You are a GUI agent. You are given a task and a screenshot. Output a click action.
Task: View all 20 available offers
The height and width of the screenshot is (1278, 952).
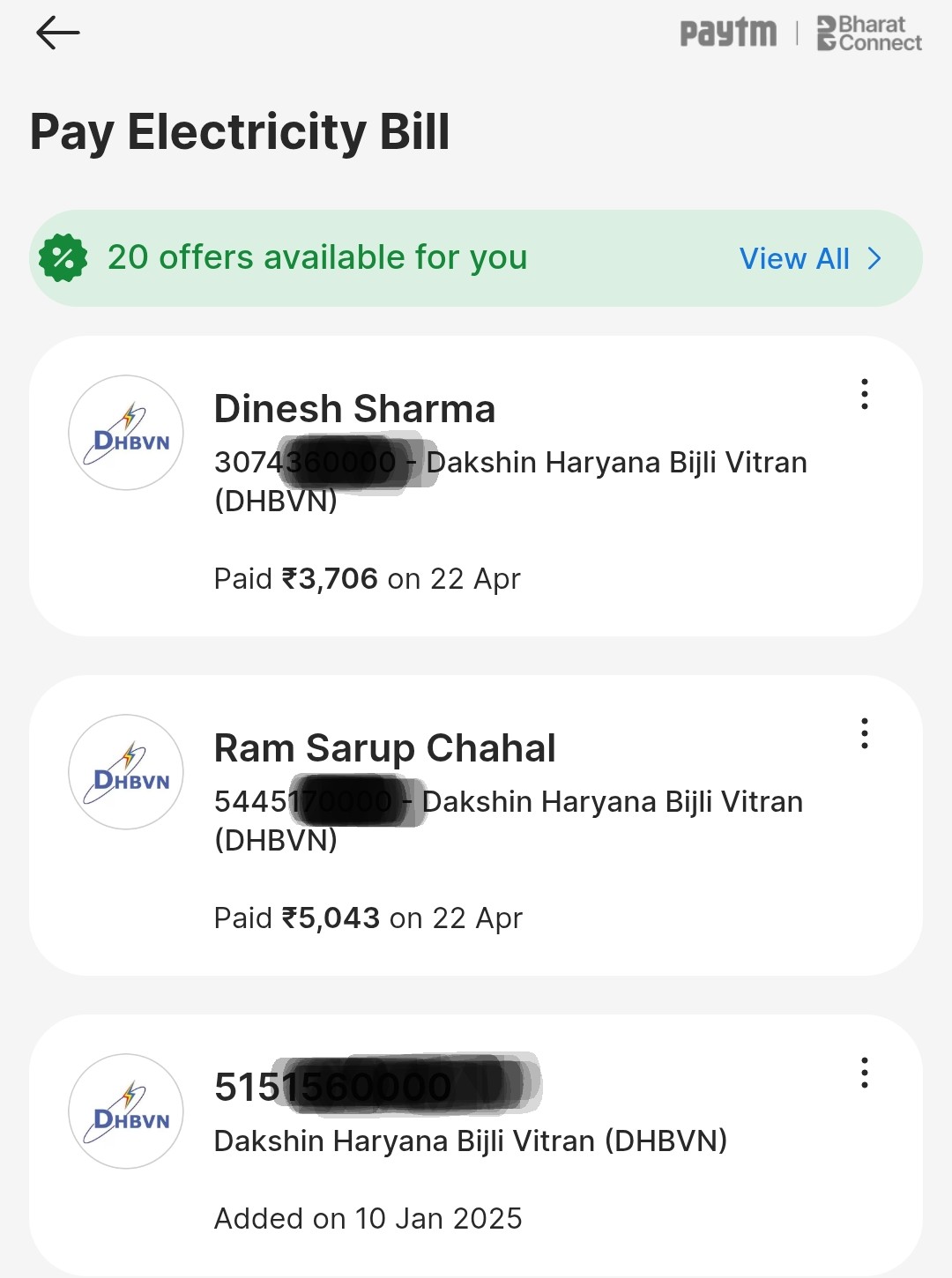tap(809, 258)
